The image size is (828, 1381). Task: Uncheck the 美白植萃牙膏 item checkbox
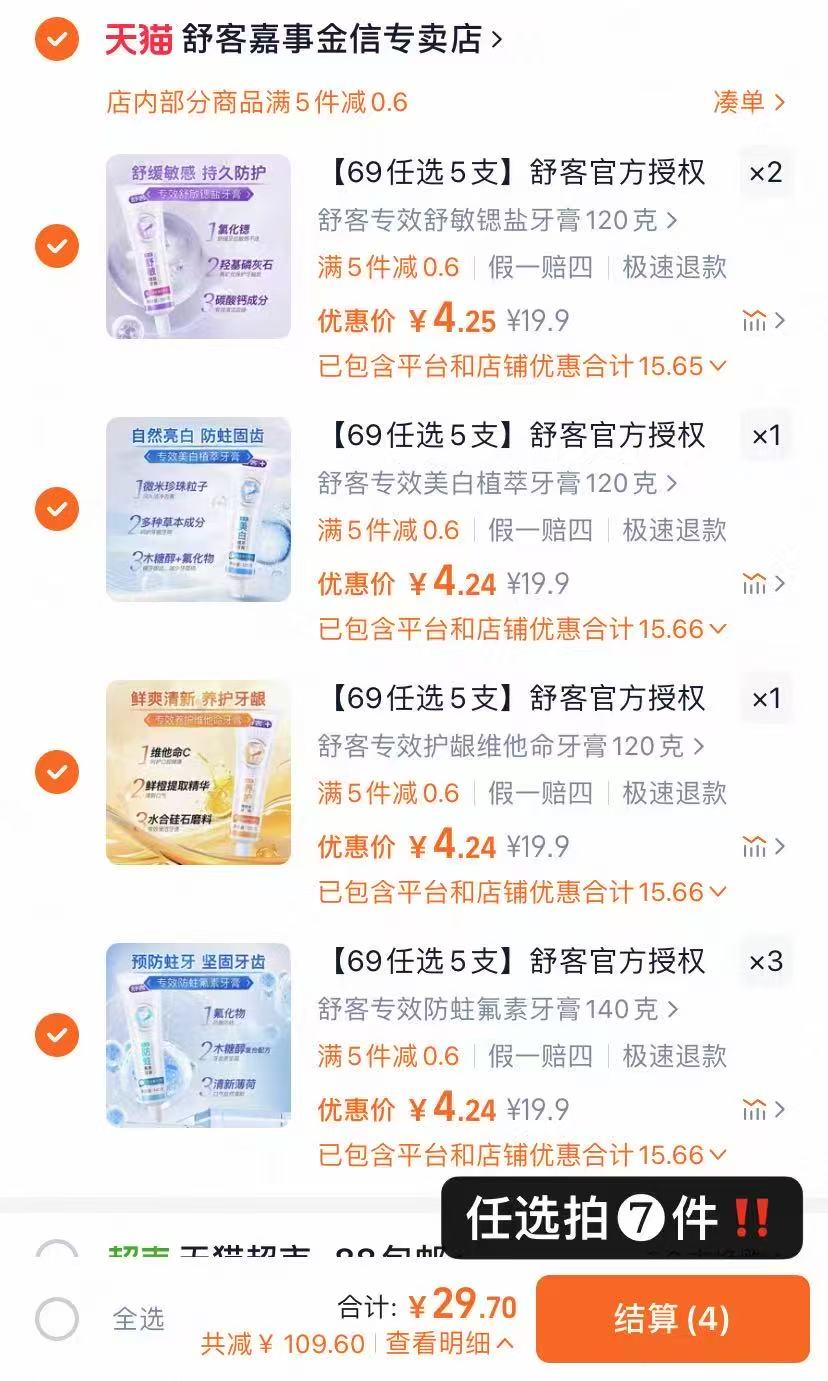[57, 509]
